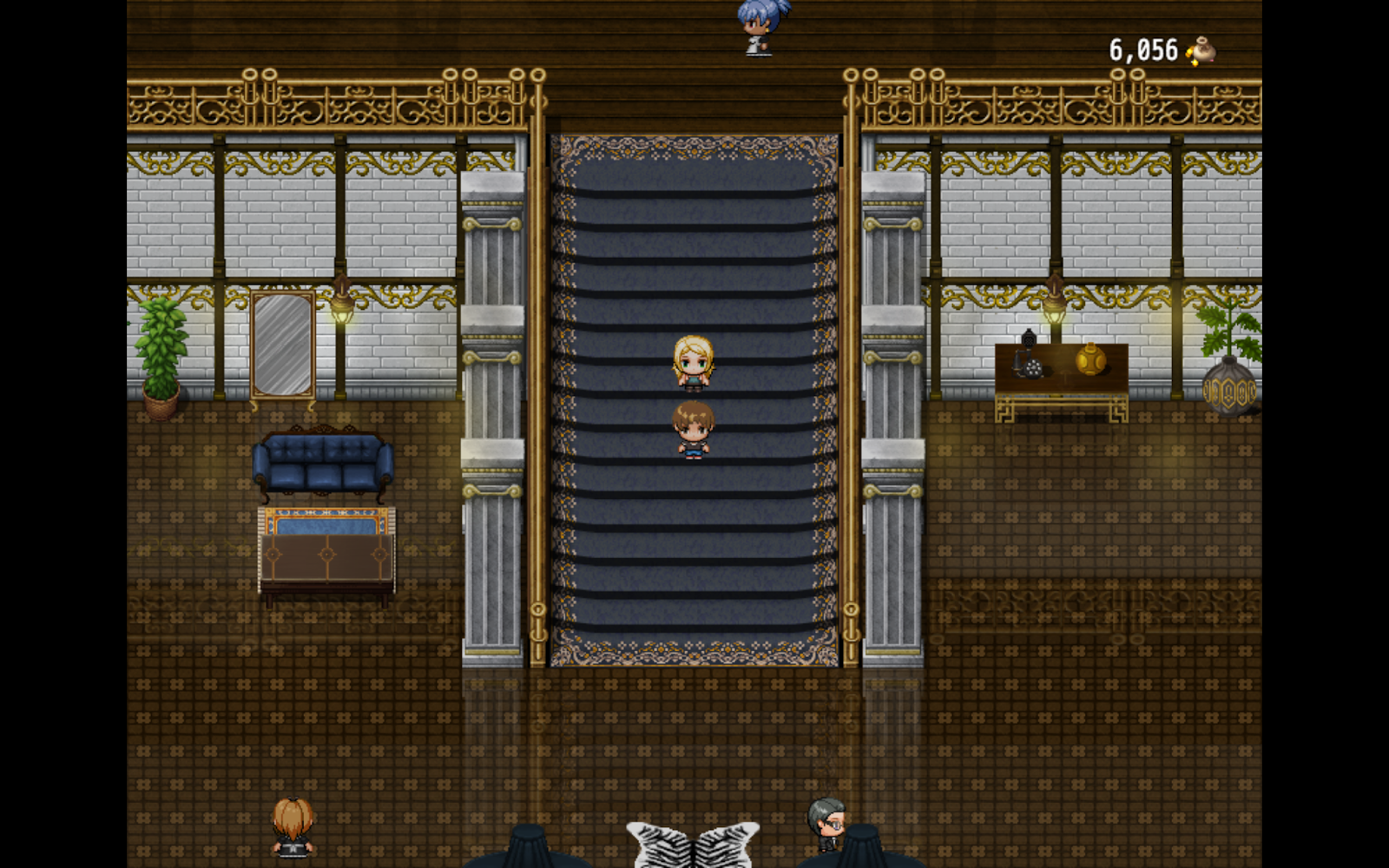Talk to the blonde girl on the stairs

693,361
